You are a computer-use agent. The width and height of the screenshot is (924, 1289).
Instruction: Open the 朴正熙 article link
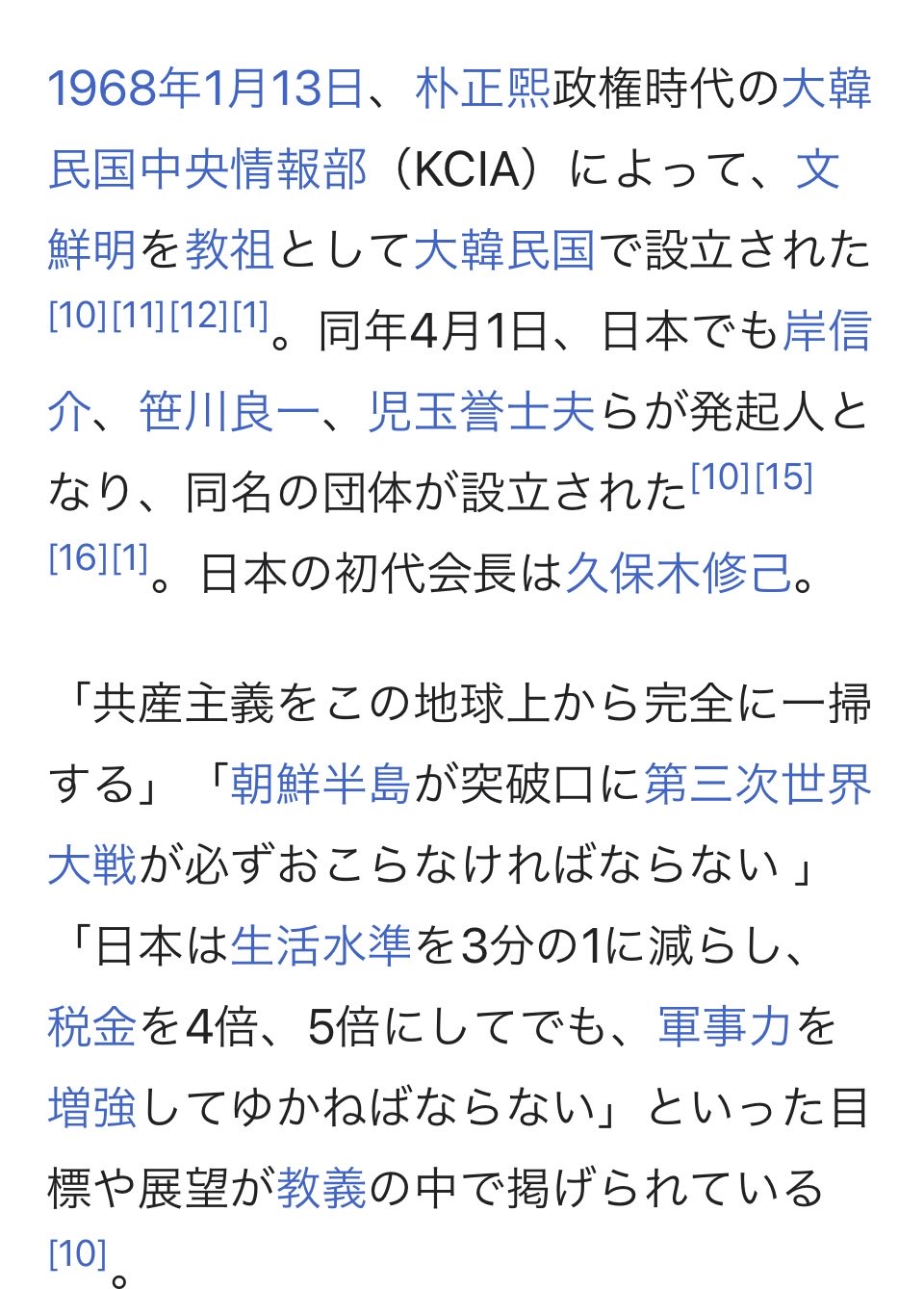pos(482,90)
